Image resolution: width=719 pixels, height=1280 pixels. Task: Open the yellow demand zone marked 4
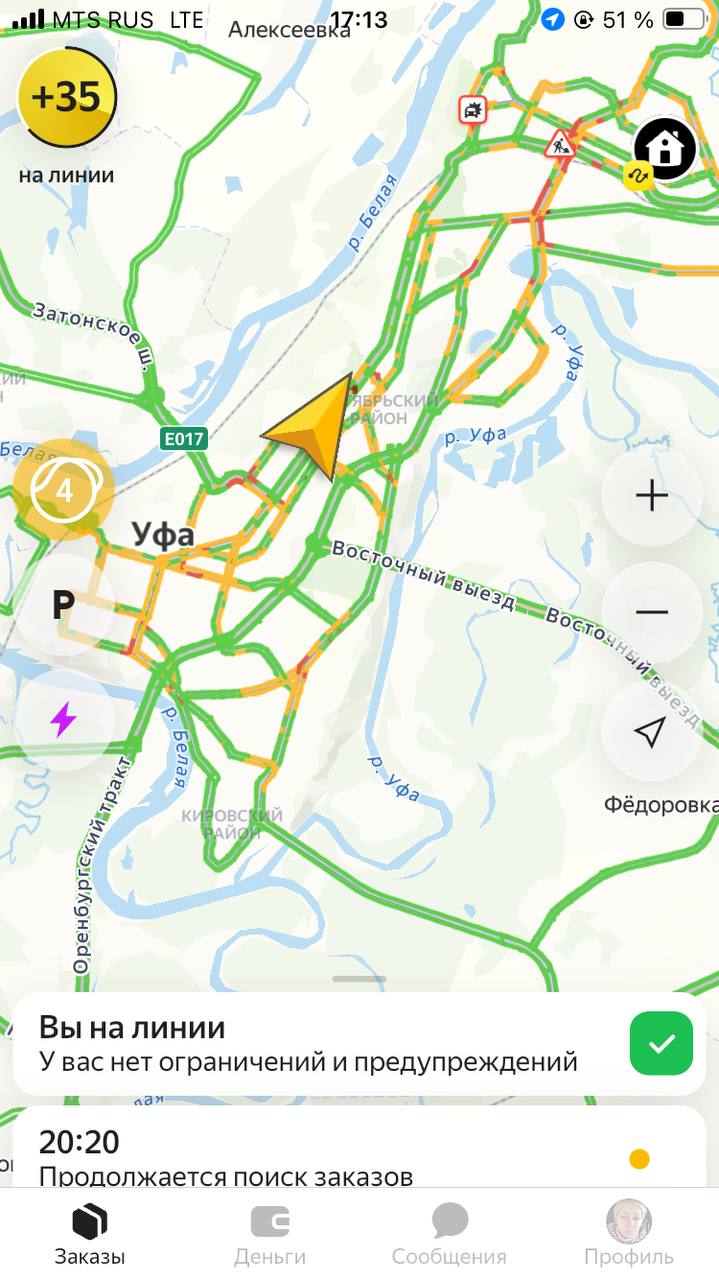coord(64,490)
